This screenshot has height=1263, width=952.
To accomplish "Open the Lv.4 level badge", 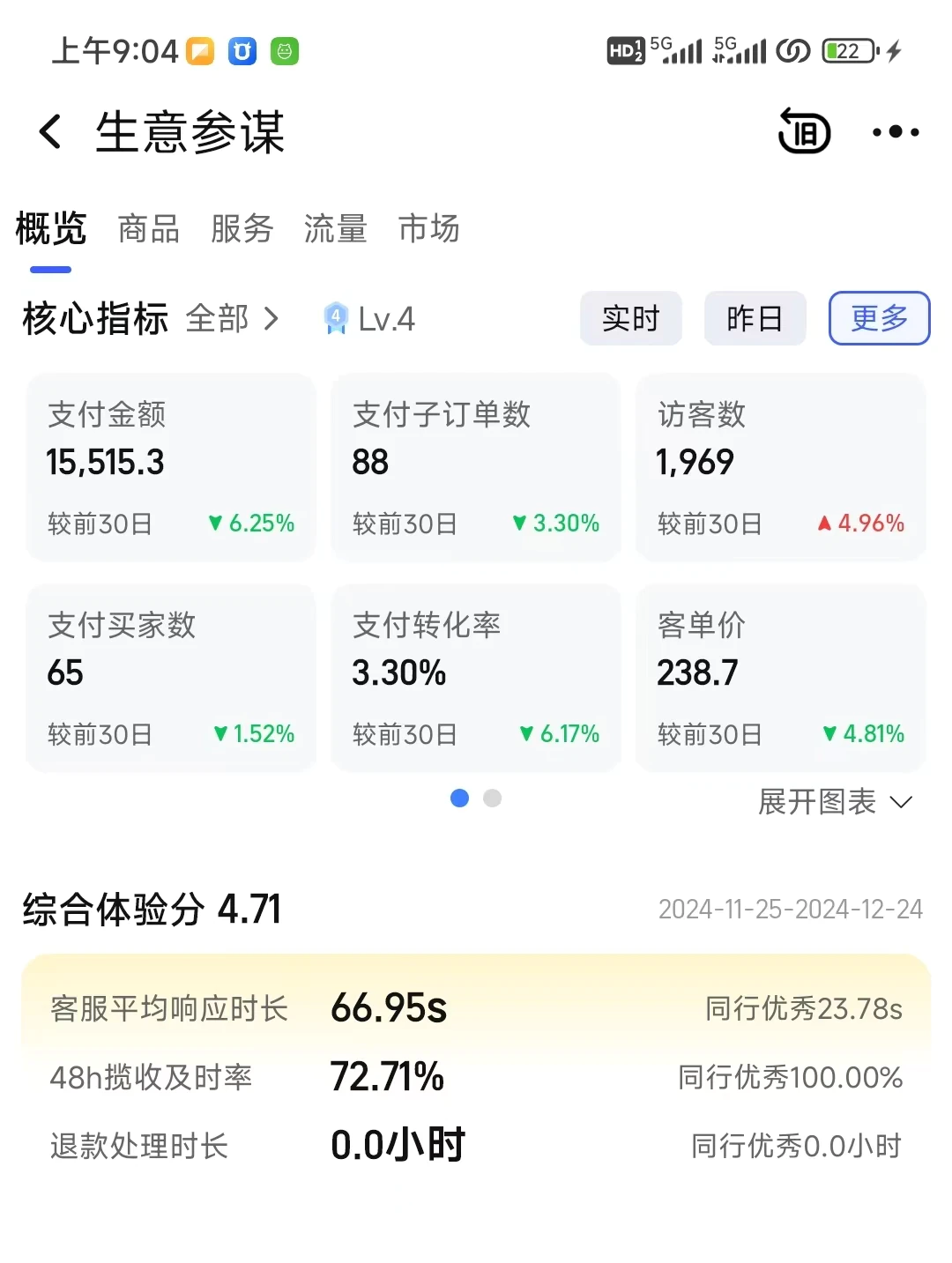I will click(x=370, y=319).
